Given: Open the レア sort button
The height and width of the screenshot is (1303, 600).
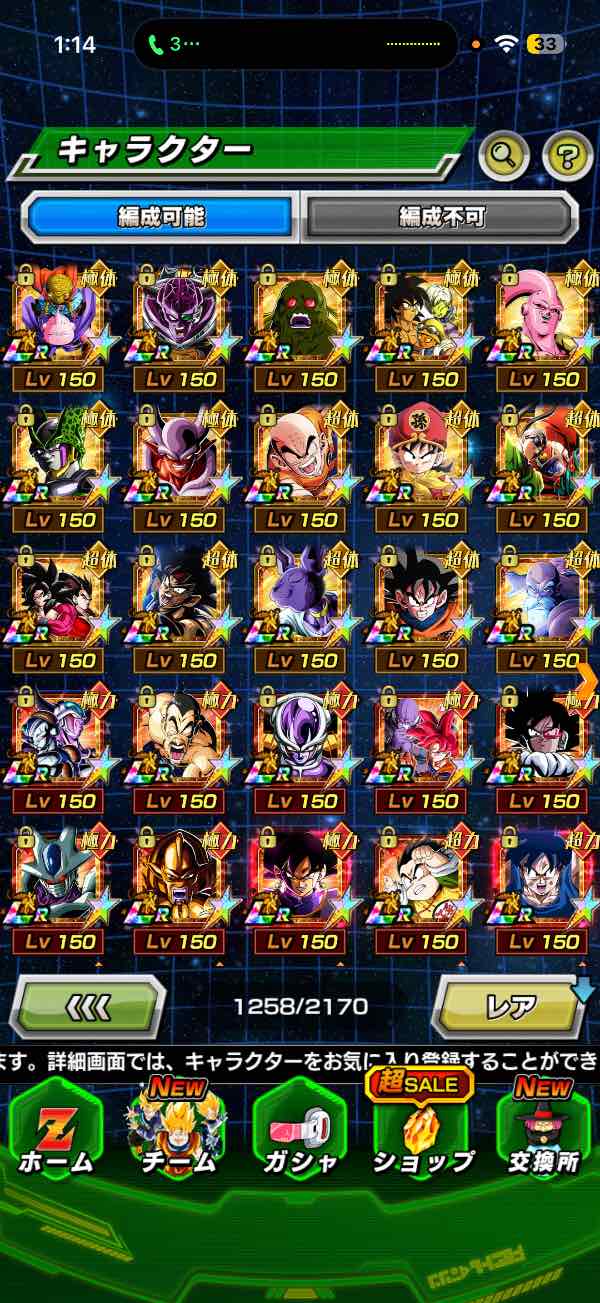Looking at the screenshot, I should pos(510,1006).
